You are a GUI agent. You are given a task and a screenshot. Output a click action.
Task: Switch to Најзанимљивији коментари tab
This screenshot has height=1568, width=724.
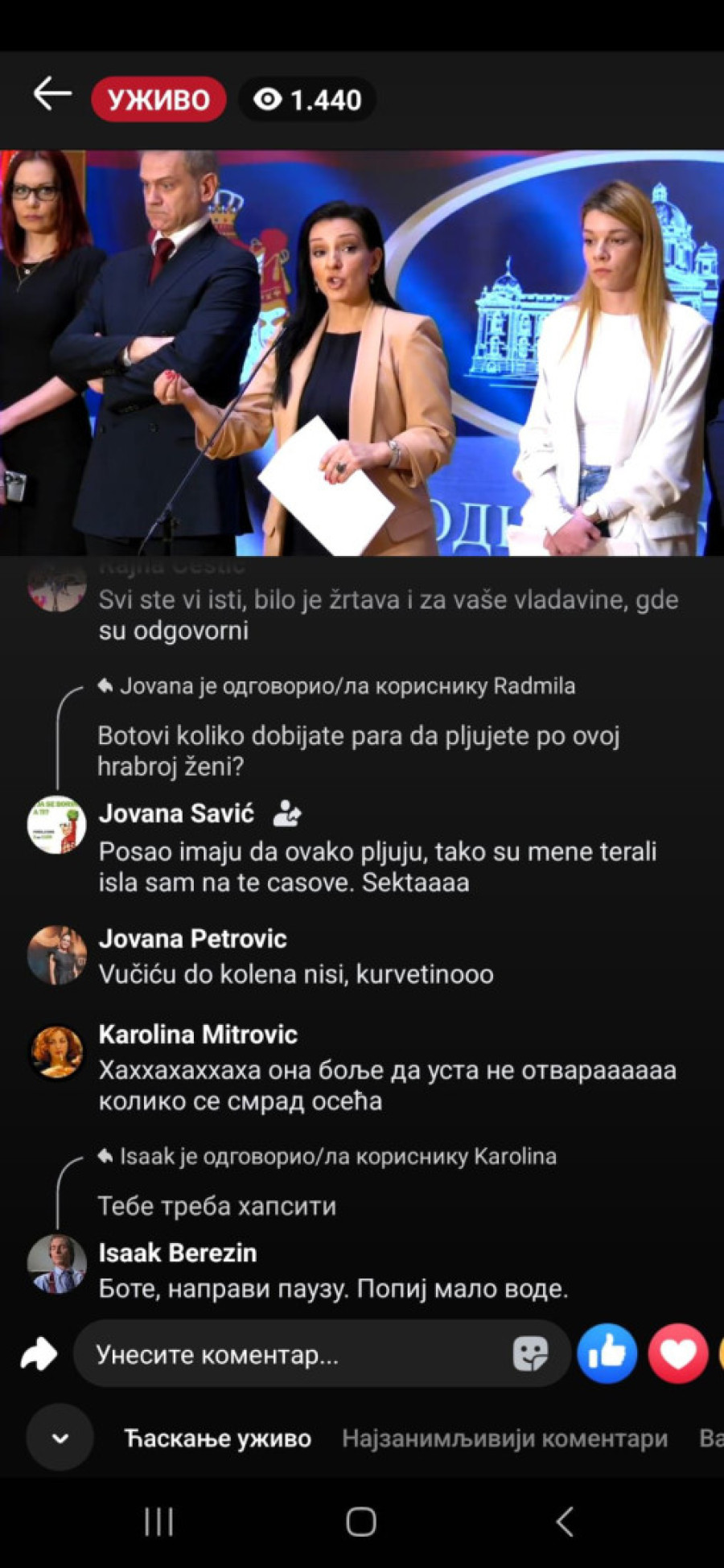504,1438
